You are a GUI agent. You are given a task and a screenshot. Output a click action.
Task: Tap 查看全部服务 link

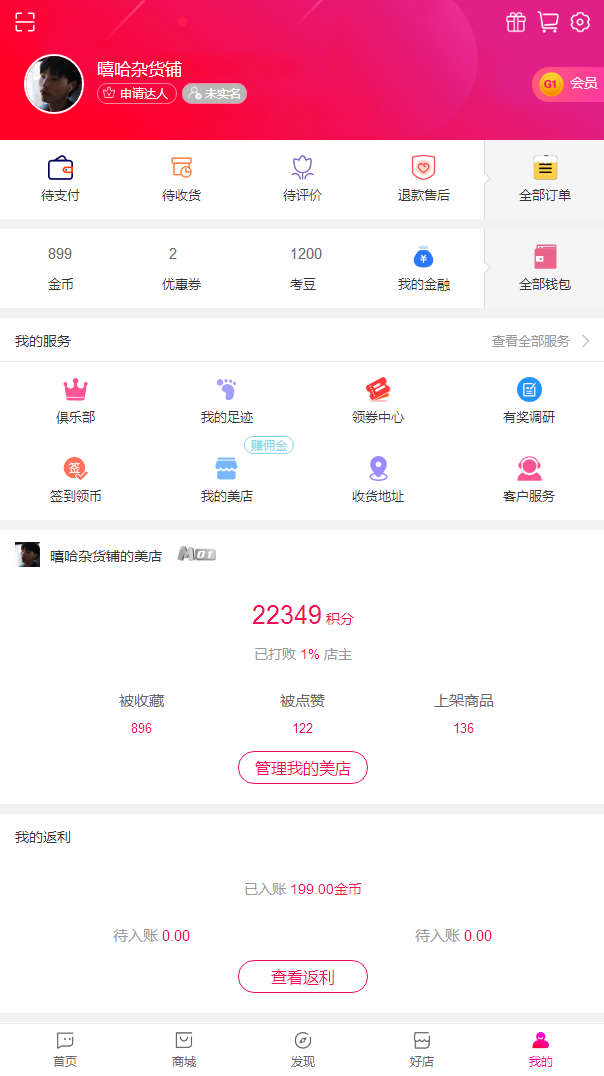540,341
